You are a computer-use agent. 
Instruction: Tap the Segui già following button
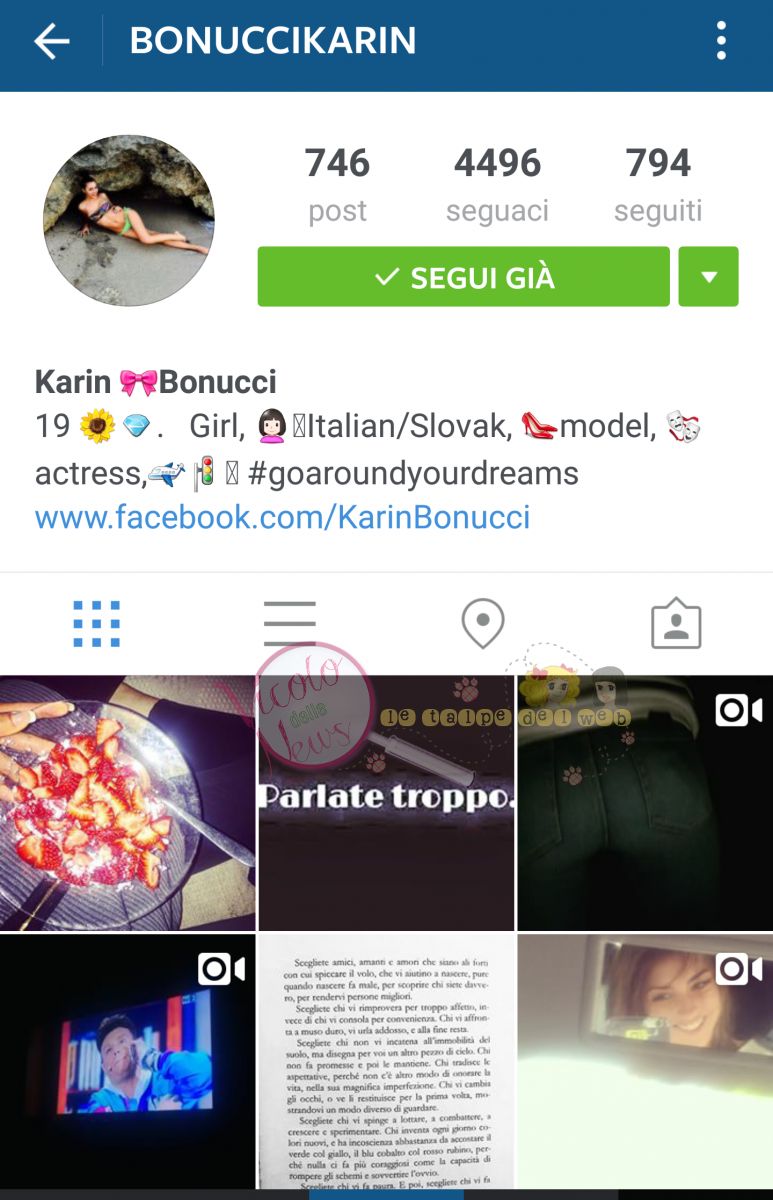point(463,277)
